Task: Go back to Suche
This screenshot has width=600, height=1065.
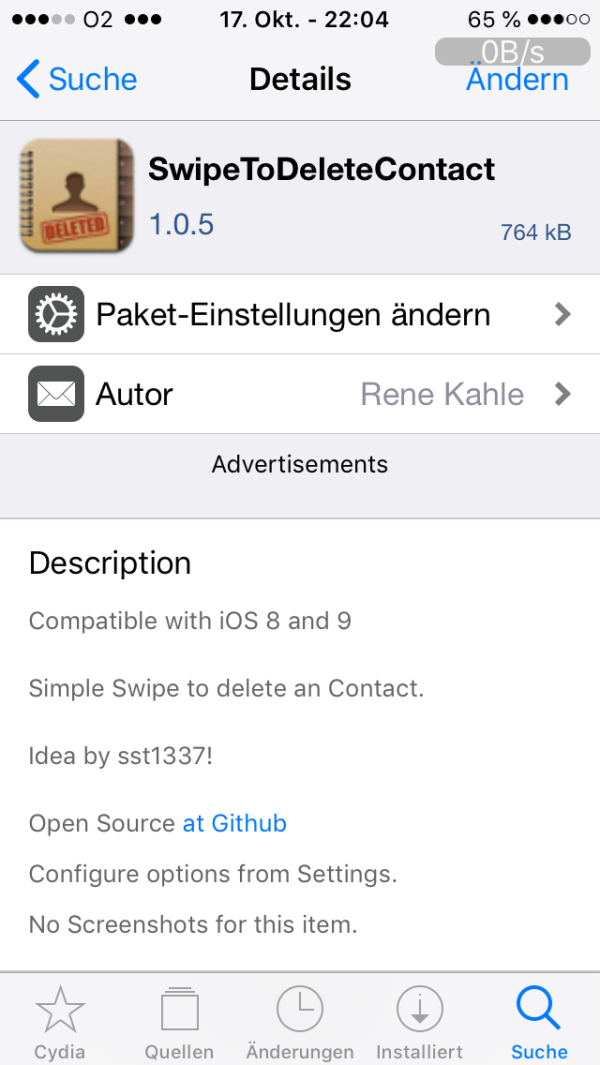Action: (78, 79)
